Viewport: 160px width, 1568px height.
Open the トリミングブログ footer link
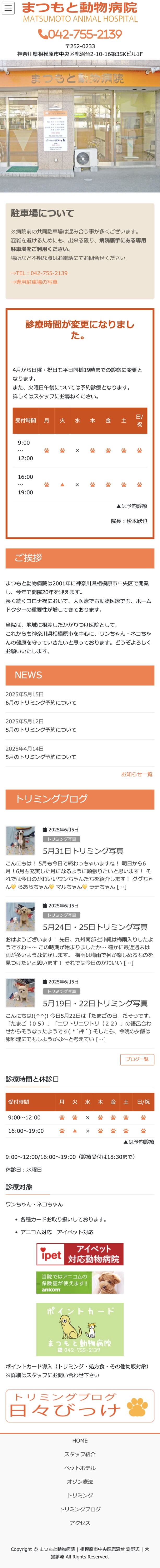(x=80, y=1509)
